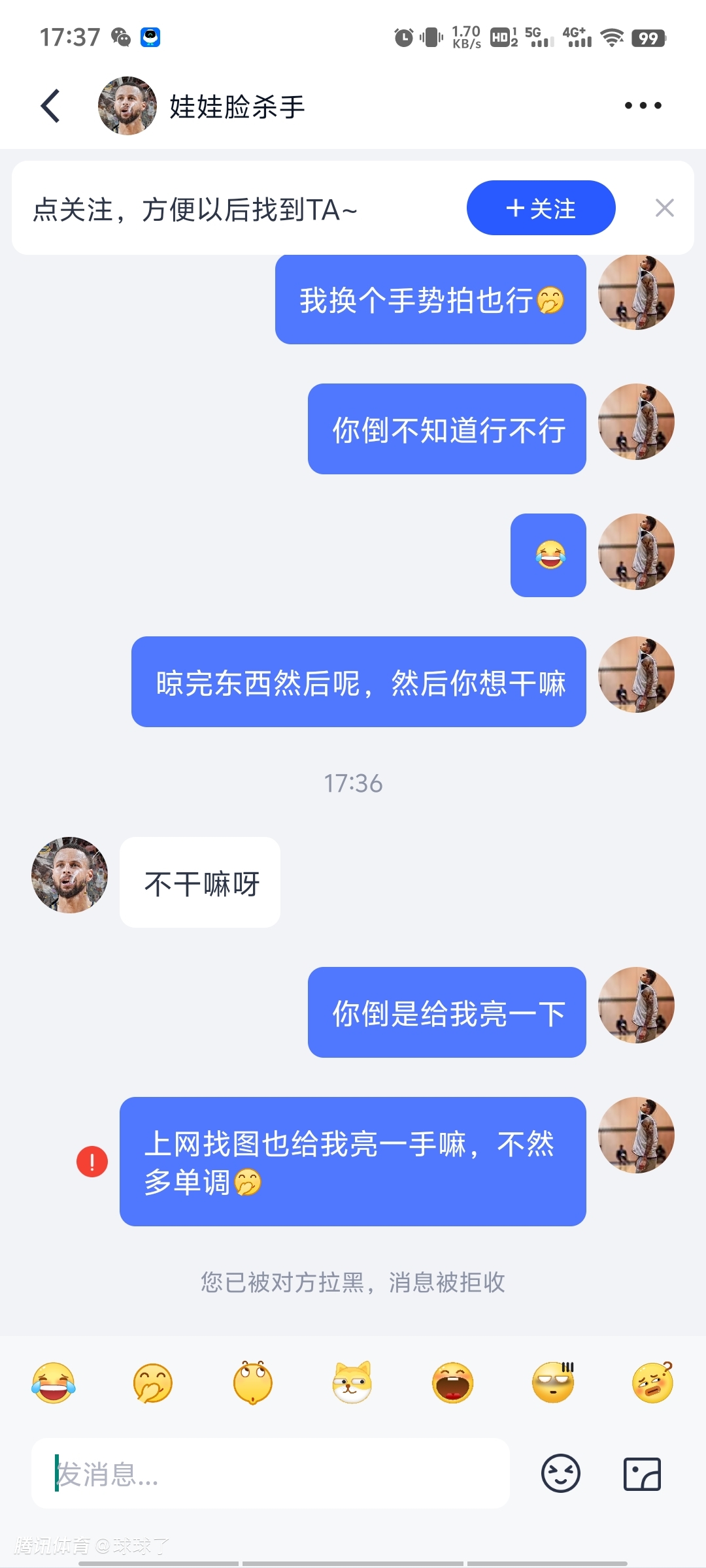Follow this user with +关注 button
Screen dimensions: 706x1568
point(541,208)
